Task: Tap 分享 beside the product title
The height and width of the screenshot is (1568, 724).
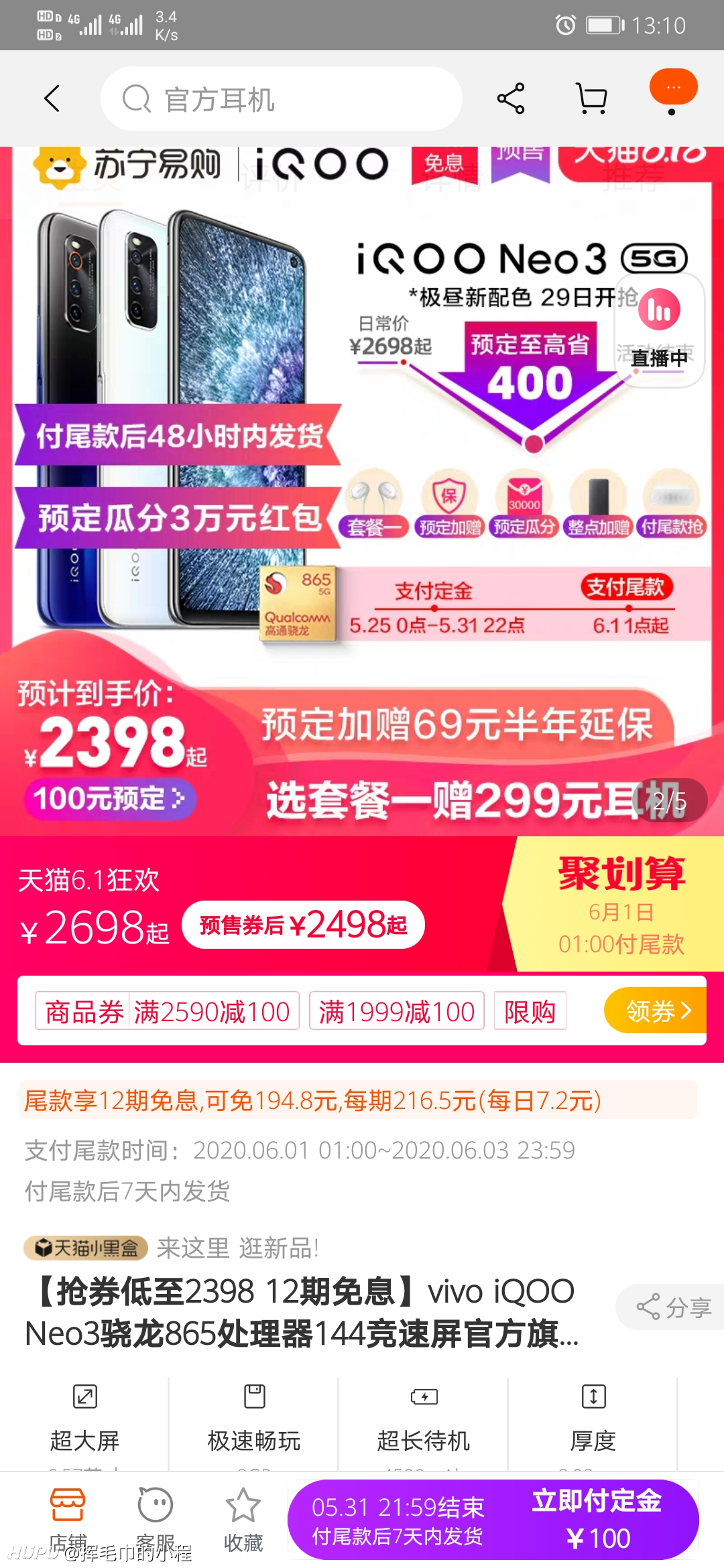Action: tap(672, 1307)
